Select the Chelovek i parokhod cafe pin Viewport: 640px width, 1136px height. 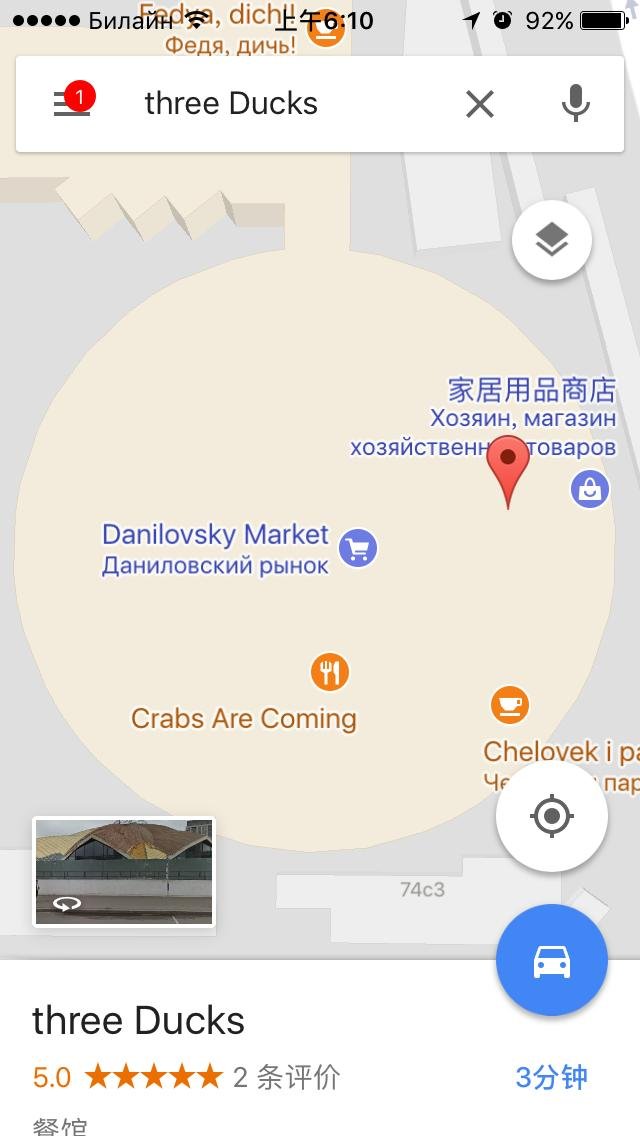coord(510,705)
